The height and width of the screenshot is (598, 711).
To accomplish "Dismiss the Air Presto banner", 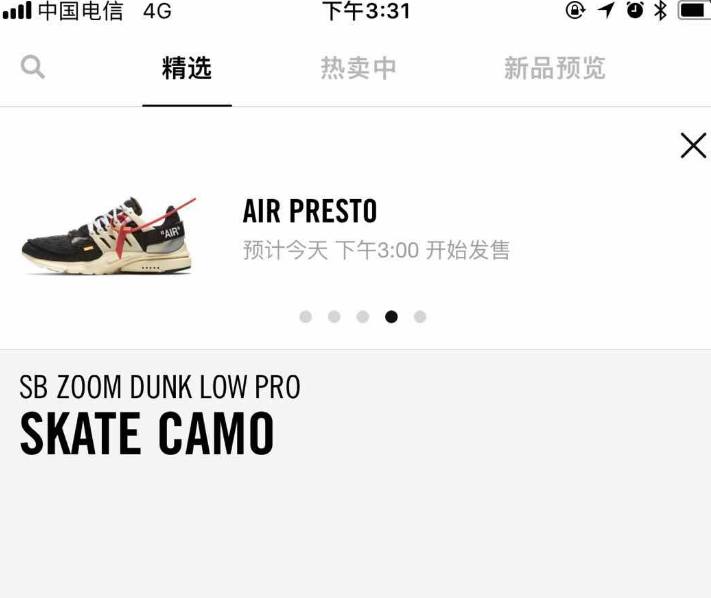I will coord(693,146).
